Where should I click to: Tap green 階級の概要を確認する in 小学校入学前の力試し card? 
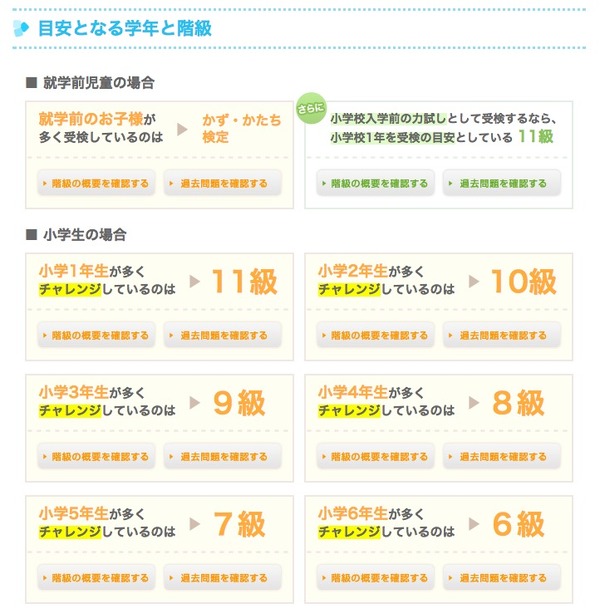pyautogui.click(x=375, y=184)
